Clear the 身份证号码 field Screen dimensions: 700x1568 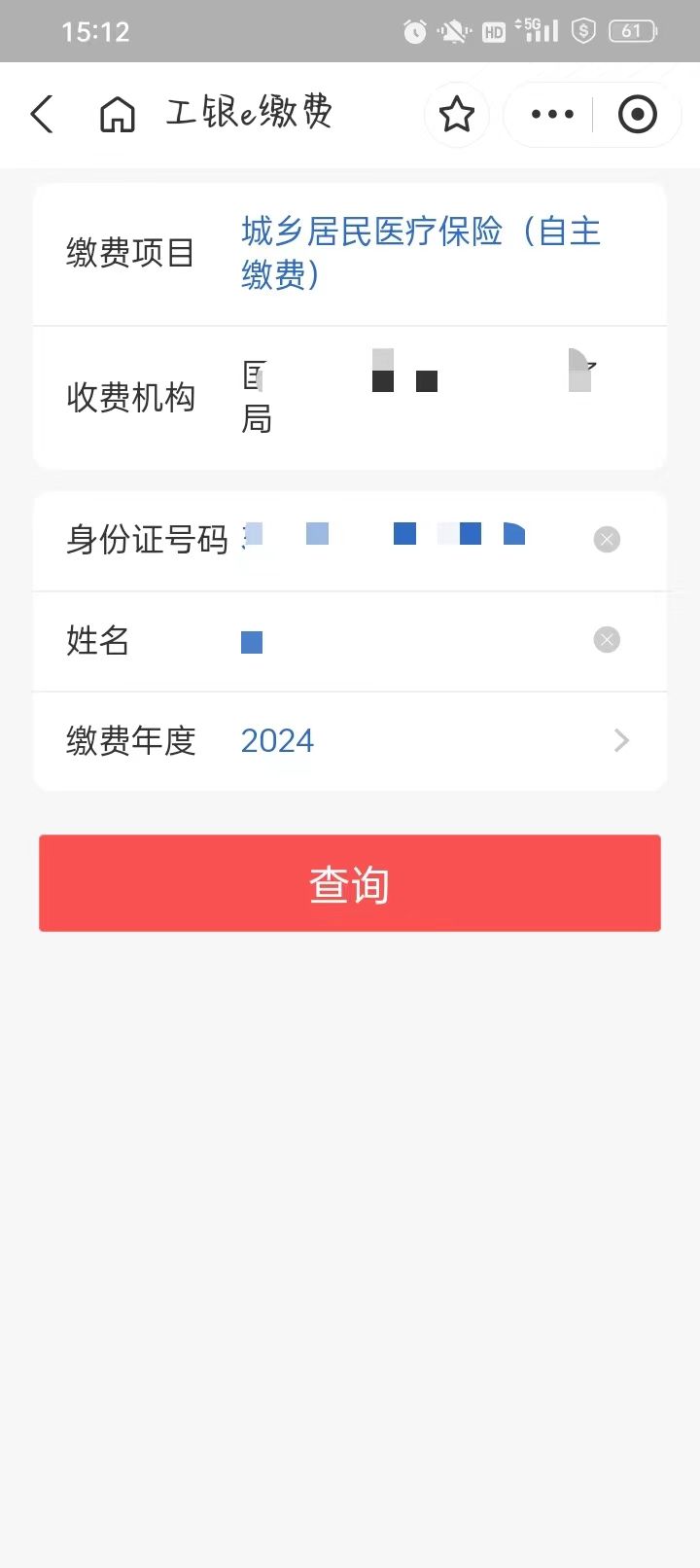607,540
